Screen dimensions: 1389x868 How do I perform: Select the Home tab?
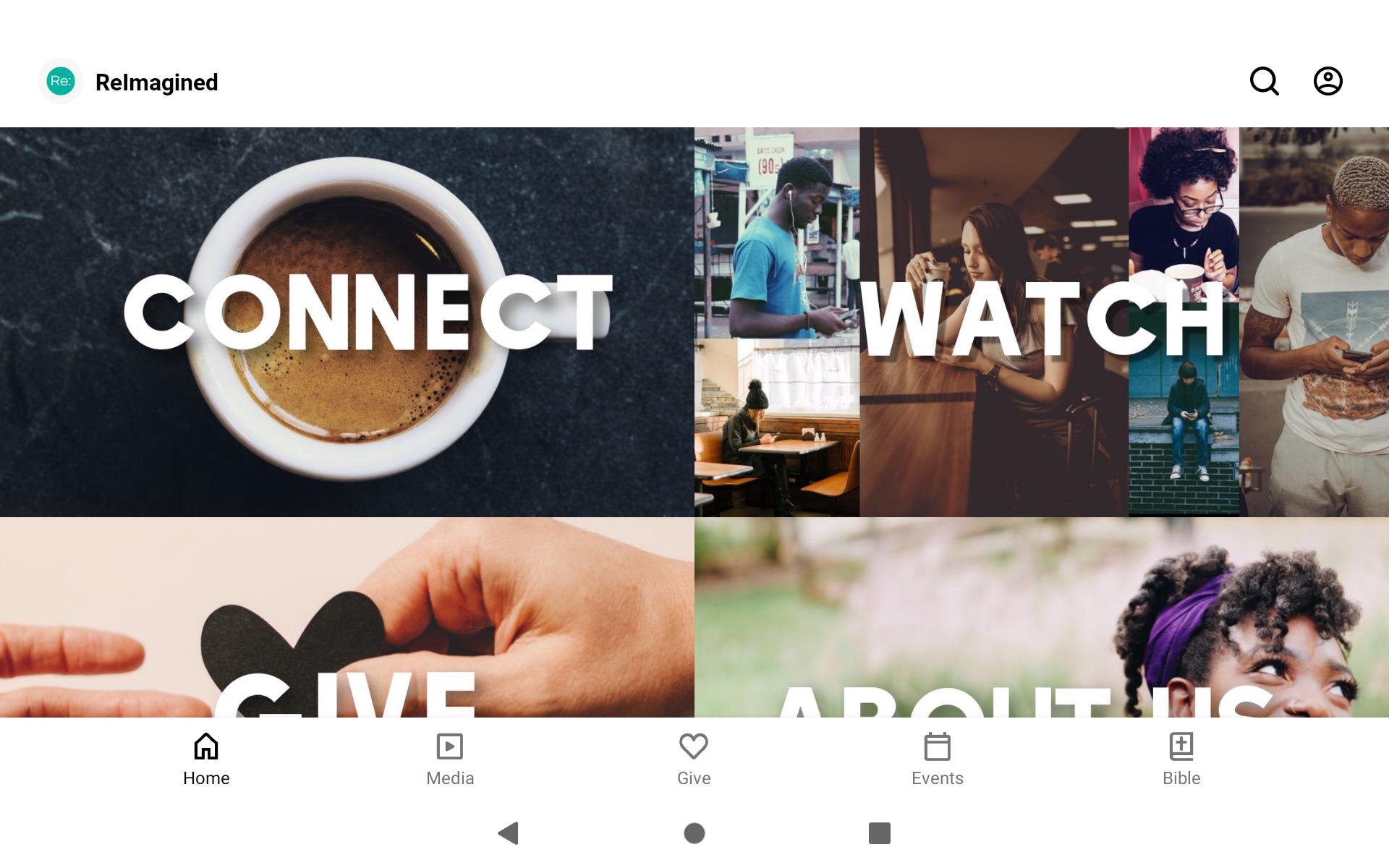(206, 759)
